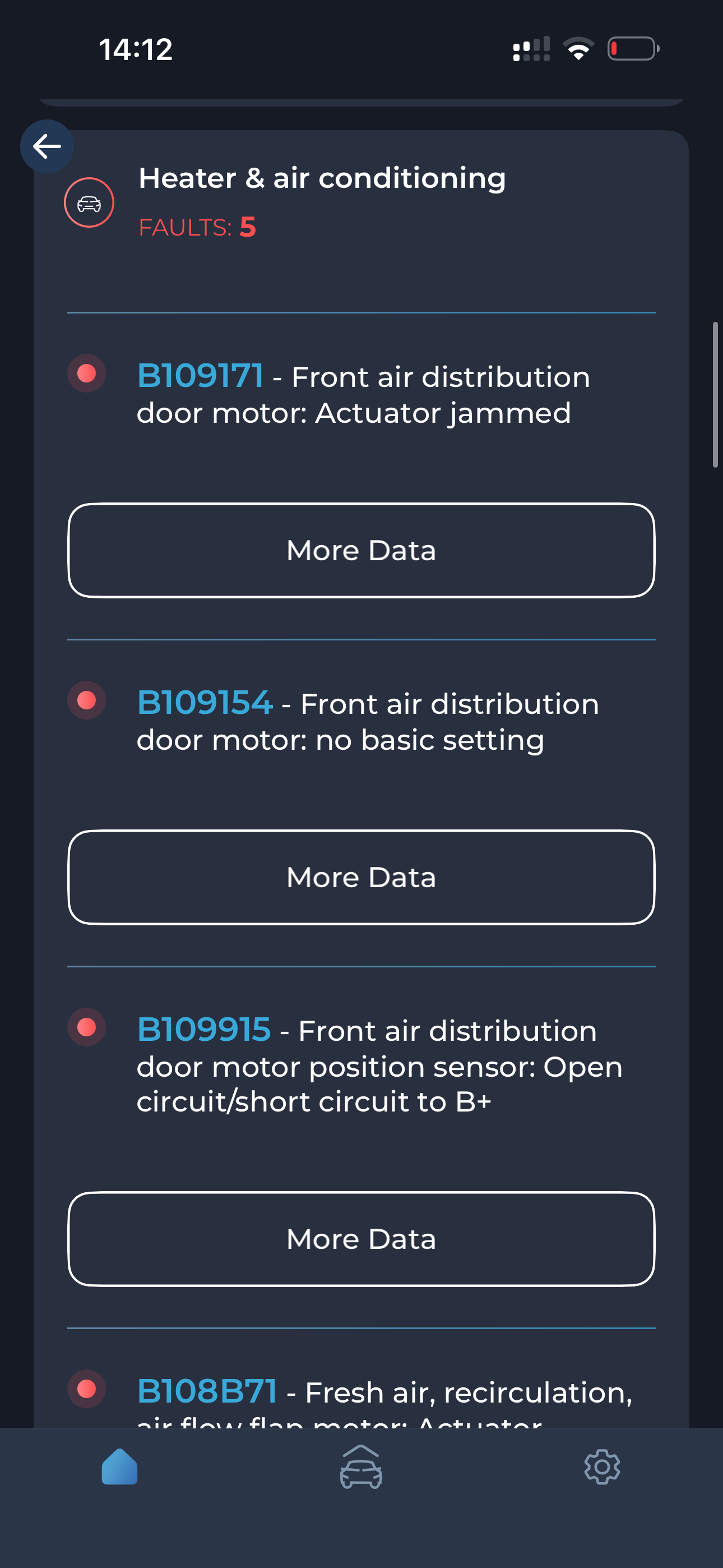Open More Data for fault B109154

pos(361,877)
